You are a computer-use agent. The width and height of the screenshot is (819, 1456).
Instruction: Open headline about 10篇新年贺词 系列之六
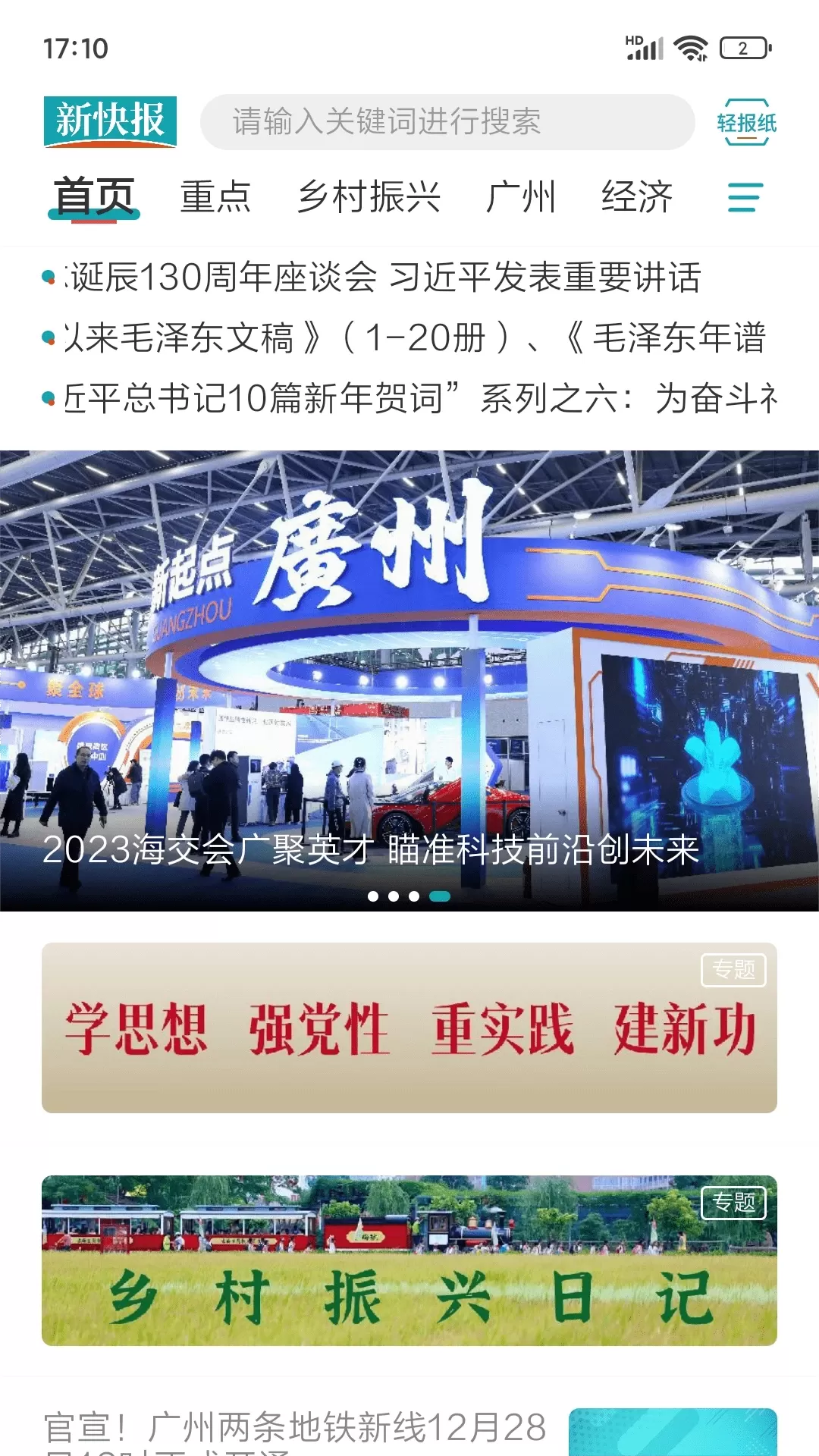point(409,398)
